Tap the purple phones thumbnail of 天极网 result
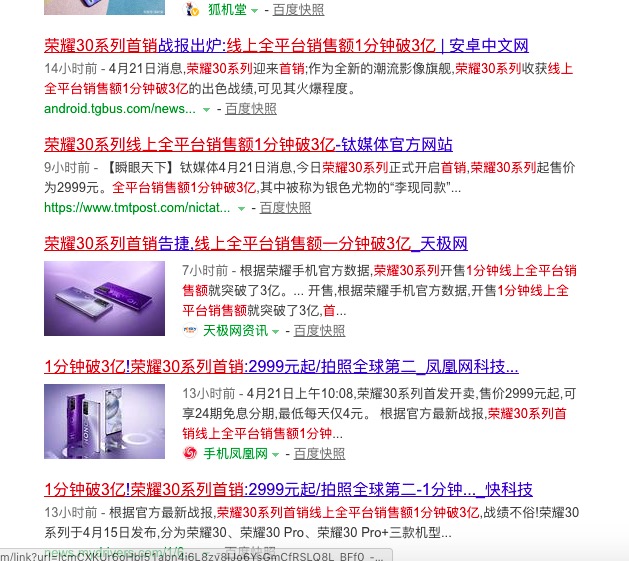This screenshot has width=629, height=561. coord(105,298)
